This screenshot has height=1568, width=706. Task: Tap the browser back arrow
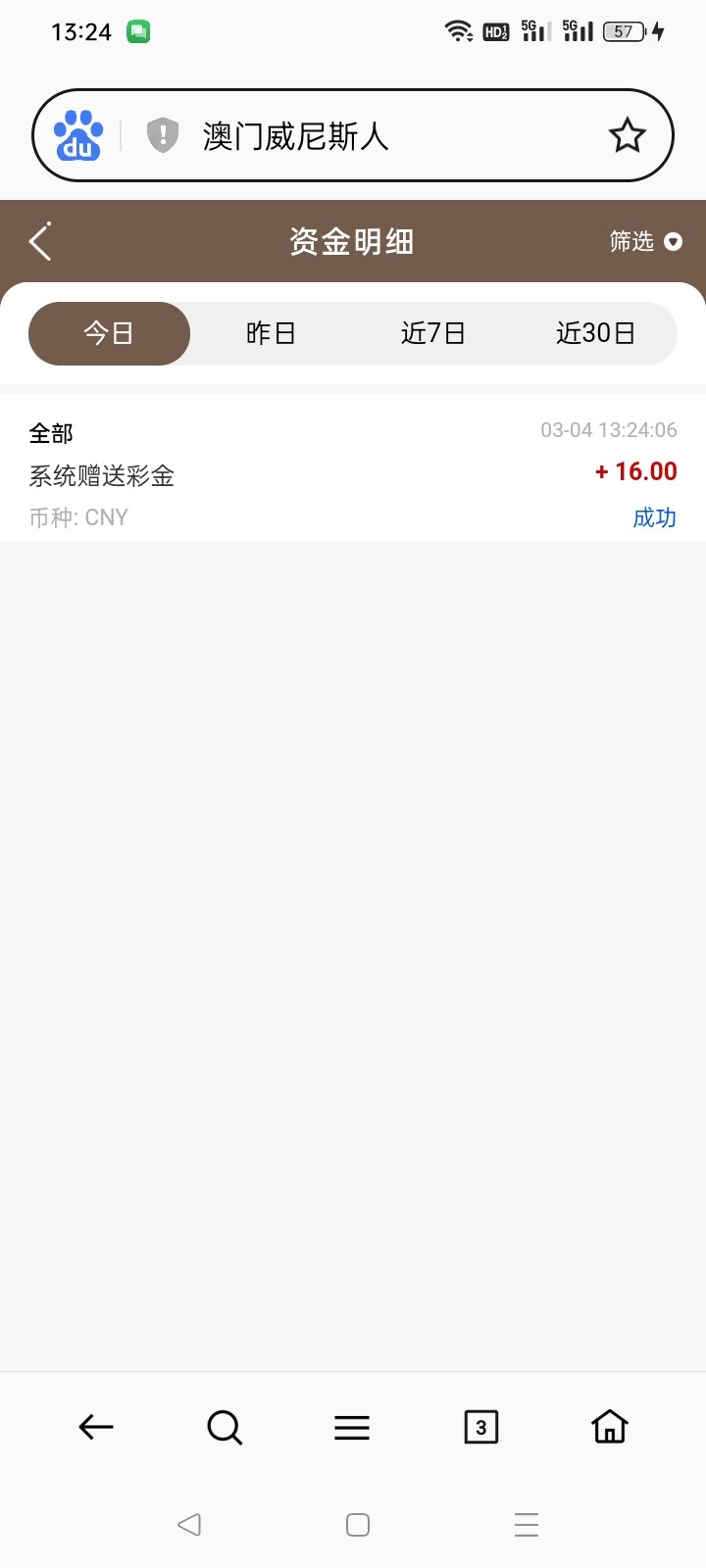pos(96,1427)
